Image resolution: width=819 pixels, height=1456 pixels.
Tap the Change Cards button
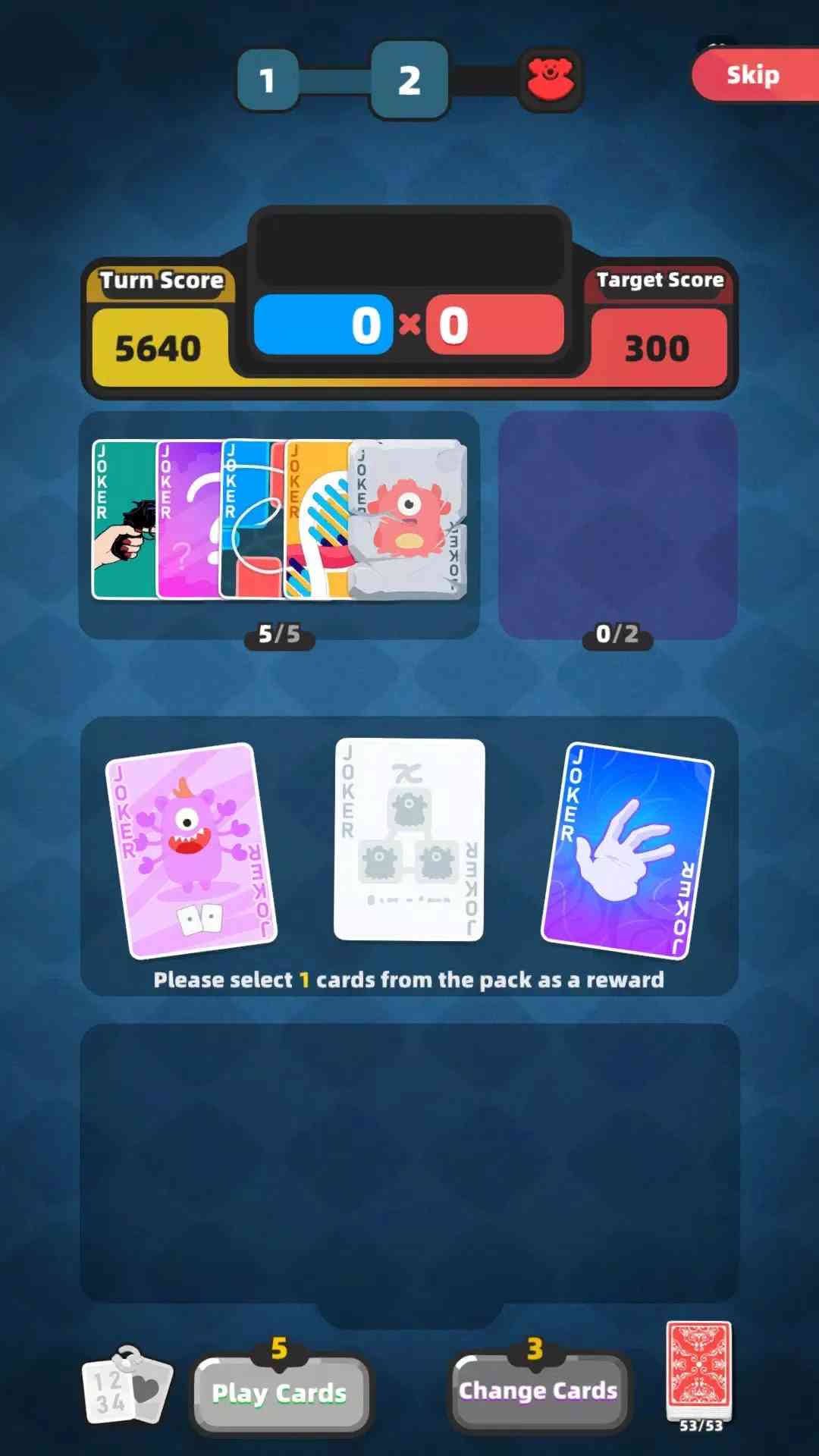[538, 1391]
